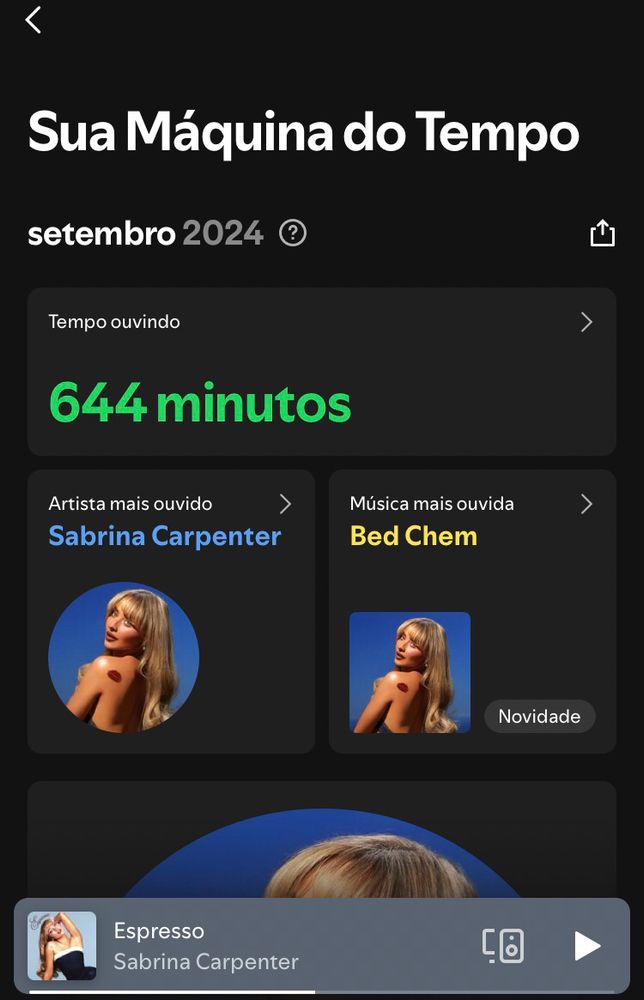Open Artista mais ouvido Sabrina Carpenter card

[171, 611]
